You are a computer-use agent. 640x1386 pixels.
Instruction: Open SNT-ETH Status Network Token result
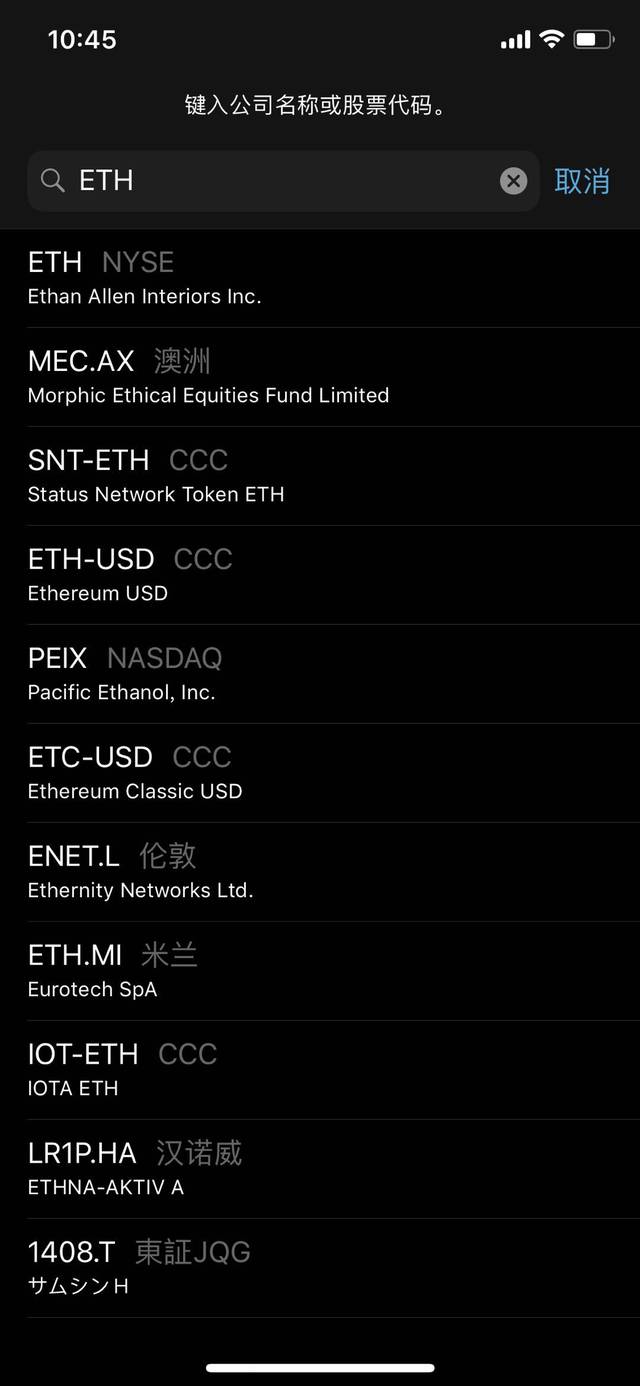pos(320,476)
